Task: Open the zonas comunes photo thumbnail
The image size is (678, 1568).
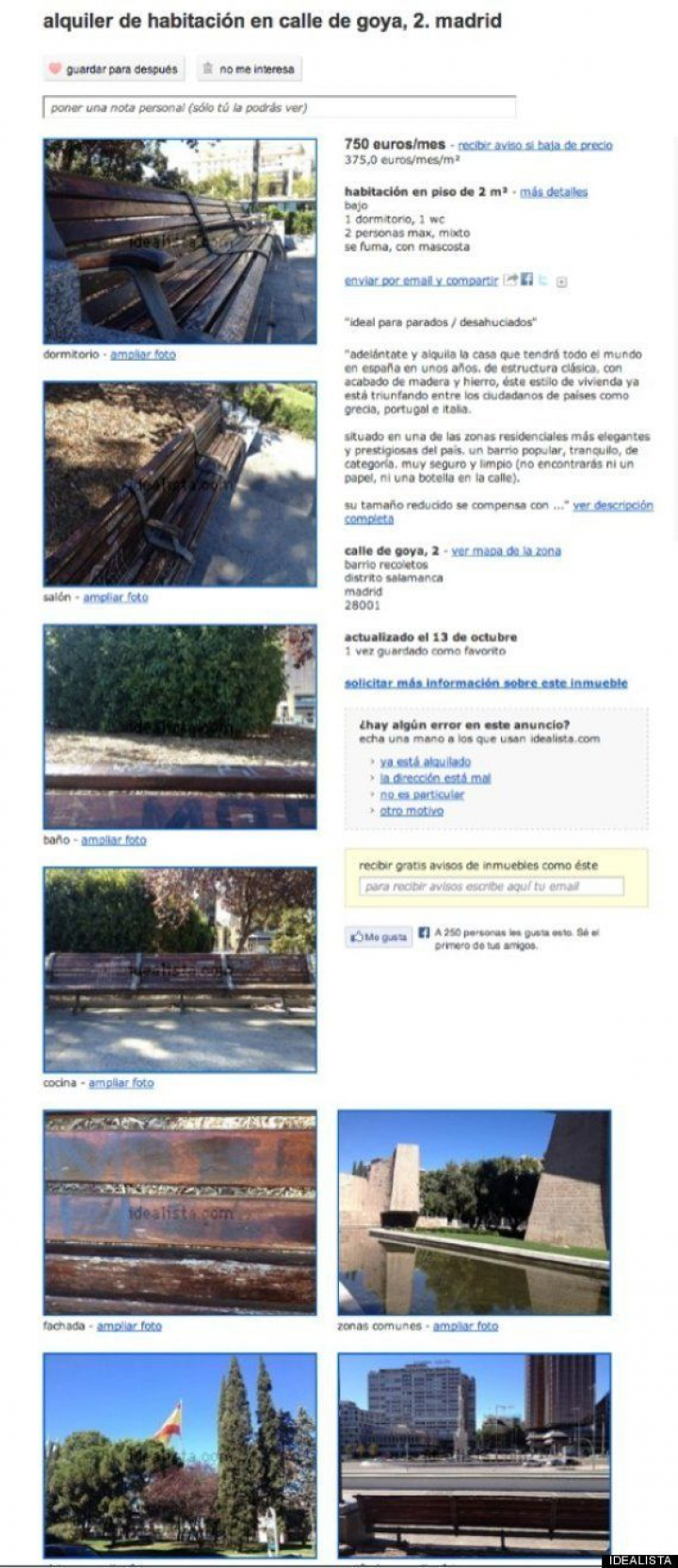Action: (x=474, y=1212)
